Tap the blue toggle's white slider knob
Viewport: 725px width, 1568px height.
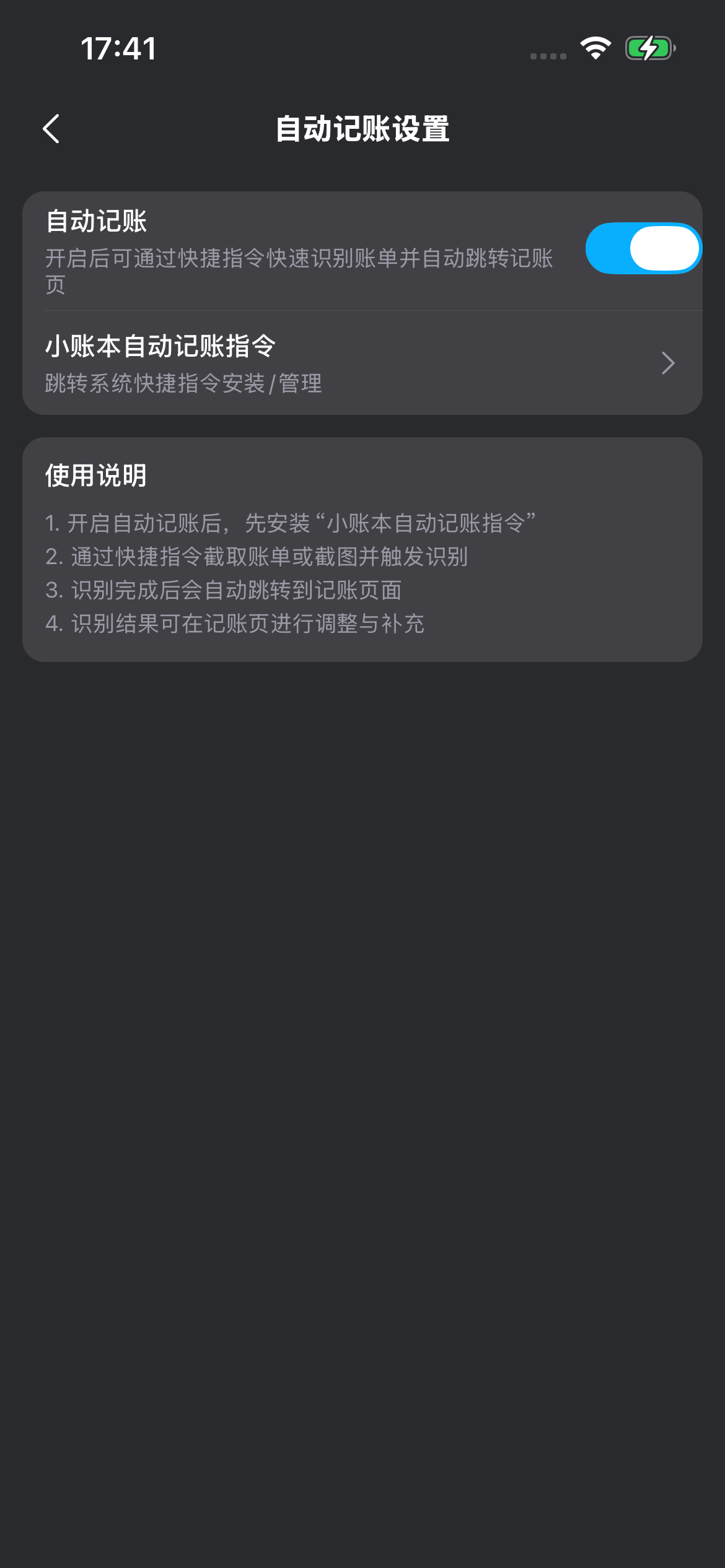pyautogui.click(x=666, y=248)
